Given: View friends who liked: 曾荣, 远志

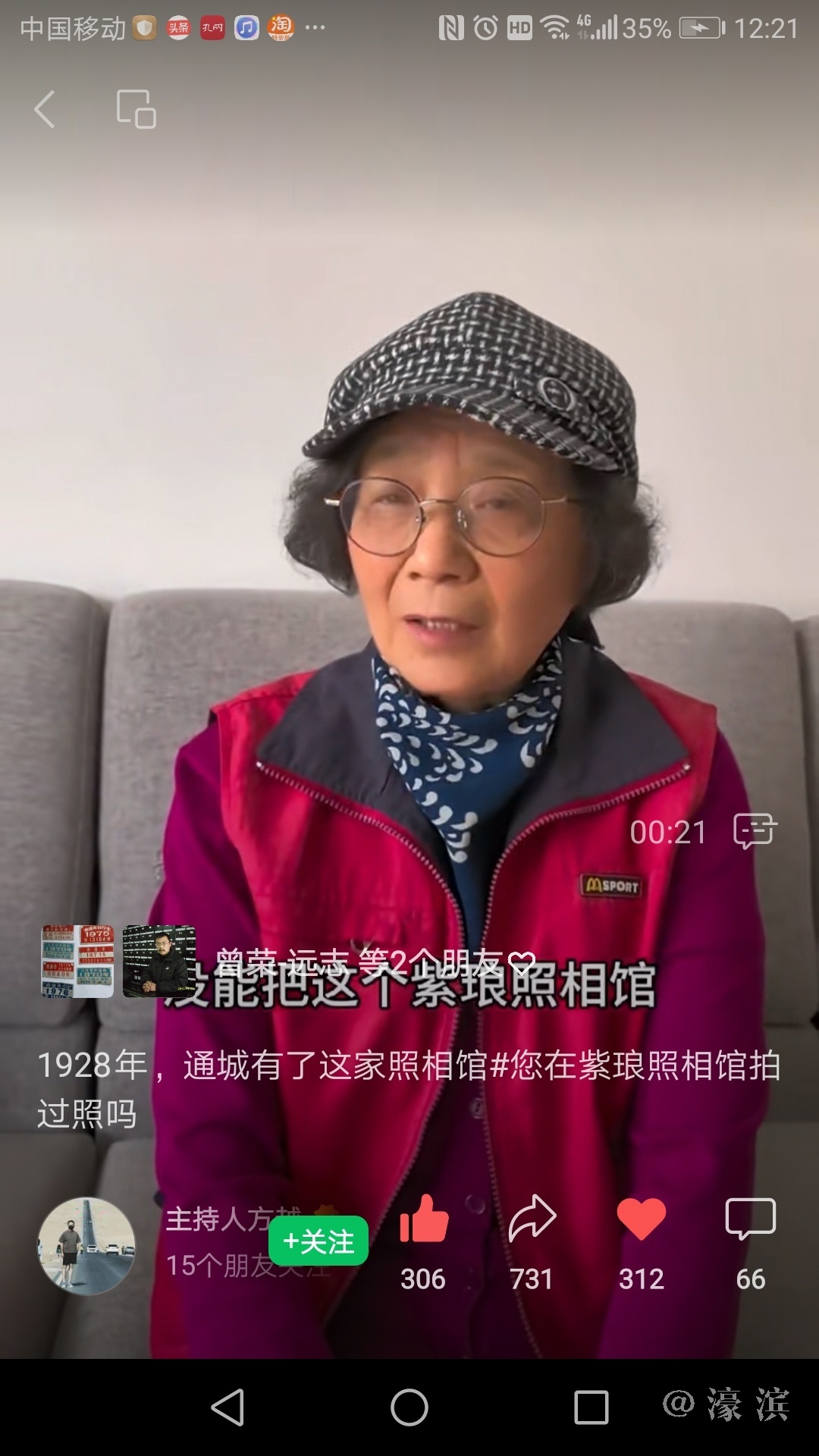Looking at the screenshot, I should pyautogui.click(x=360, y=963).
